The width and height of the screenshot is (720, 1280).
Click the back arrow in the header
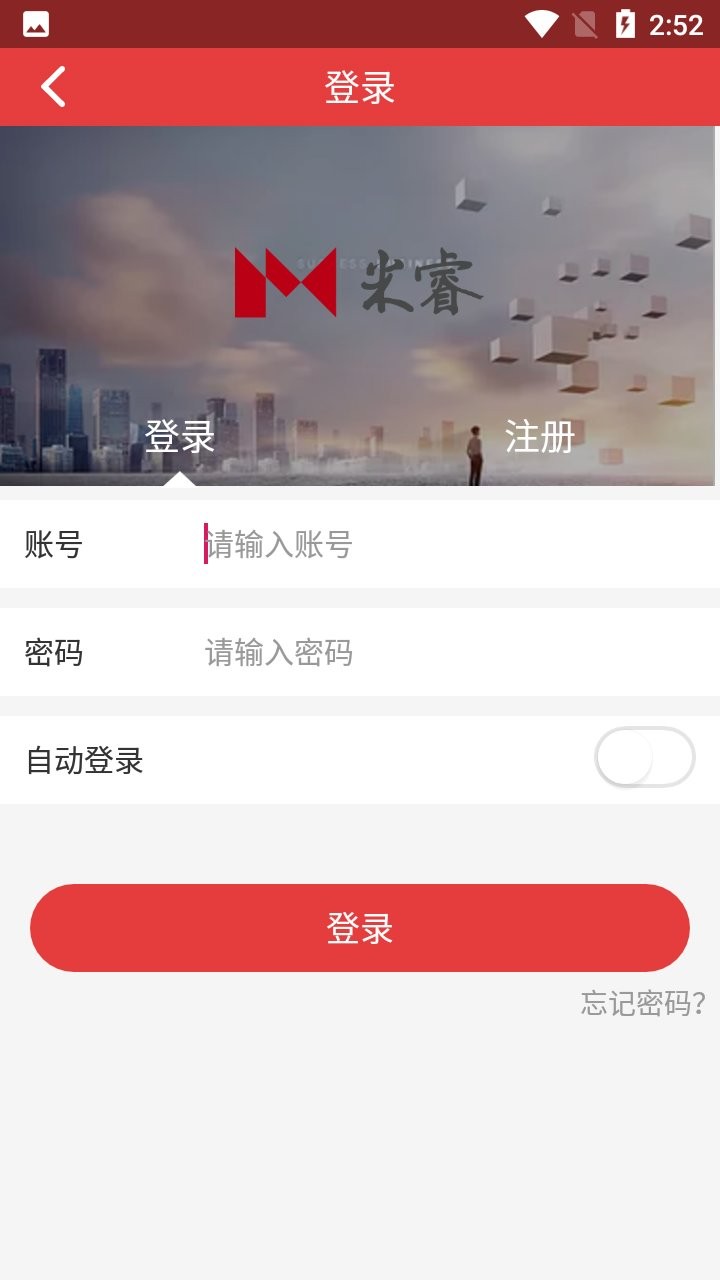pos(52,86)
